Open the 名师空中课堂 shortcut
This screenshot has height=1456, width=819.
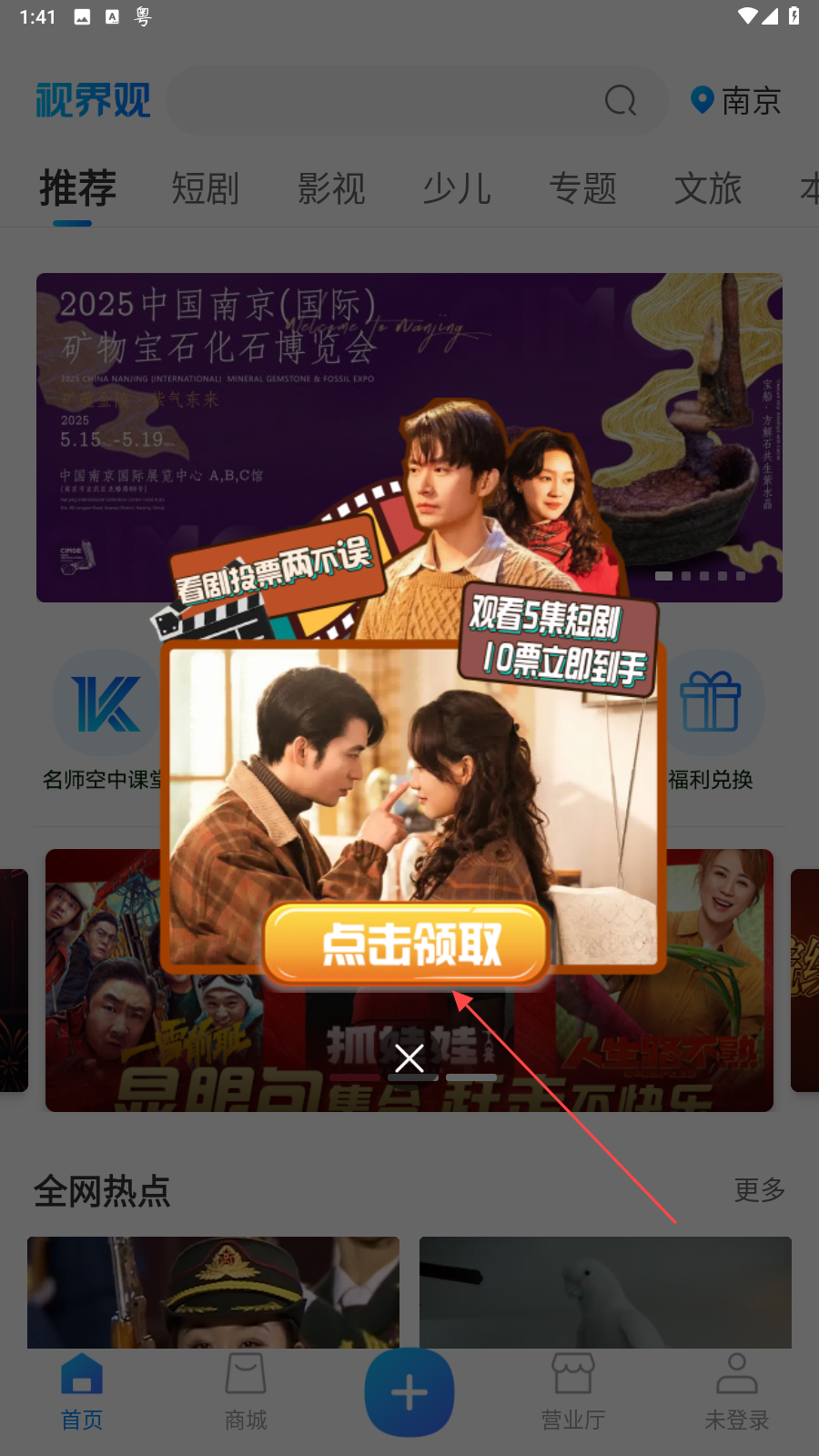click(102, 719)
